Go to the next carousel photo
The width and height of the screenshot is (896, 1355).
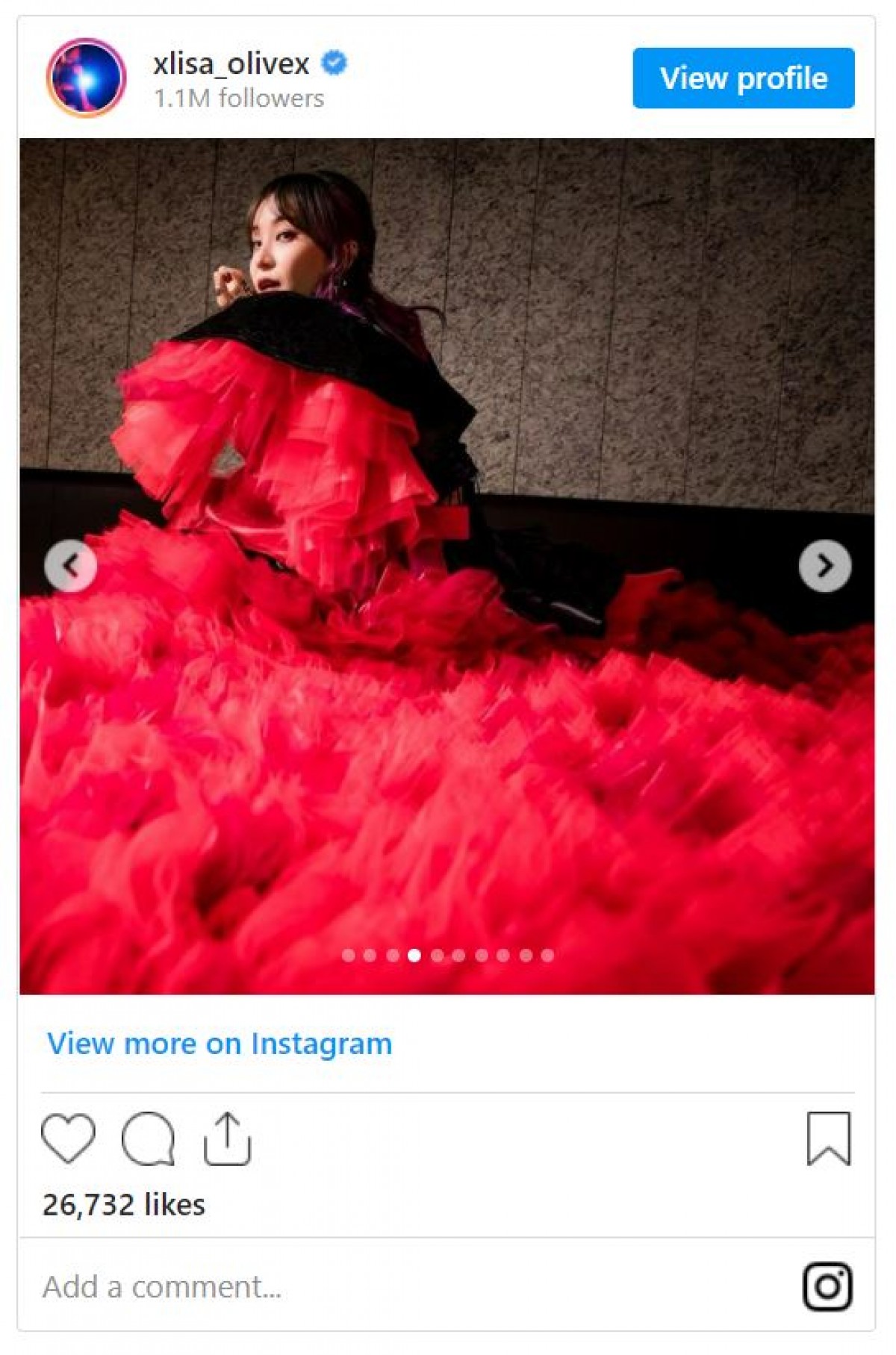coord(824,566)
